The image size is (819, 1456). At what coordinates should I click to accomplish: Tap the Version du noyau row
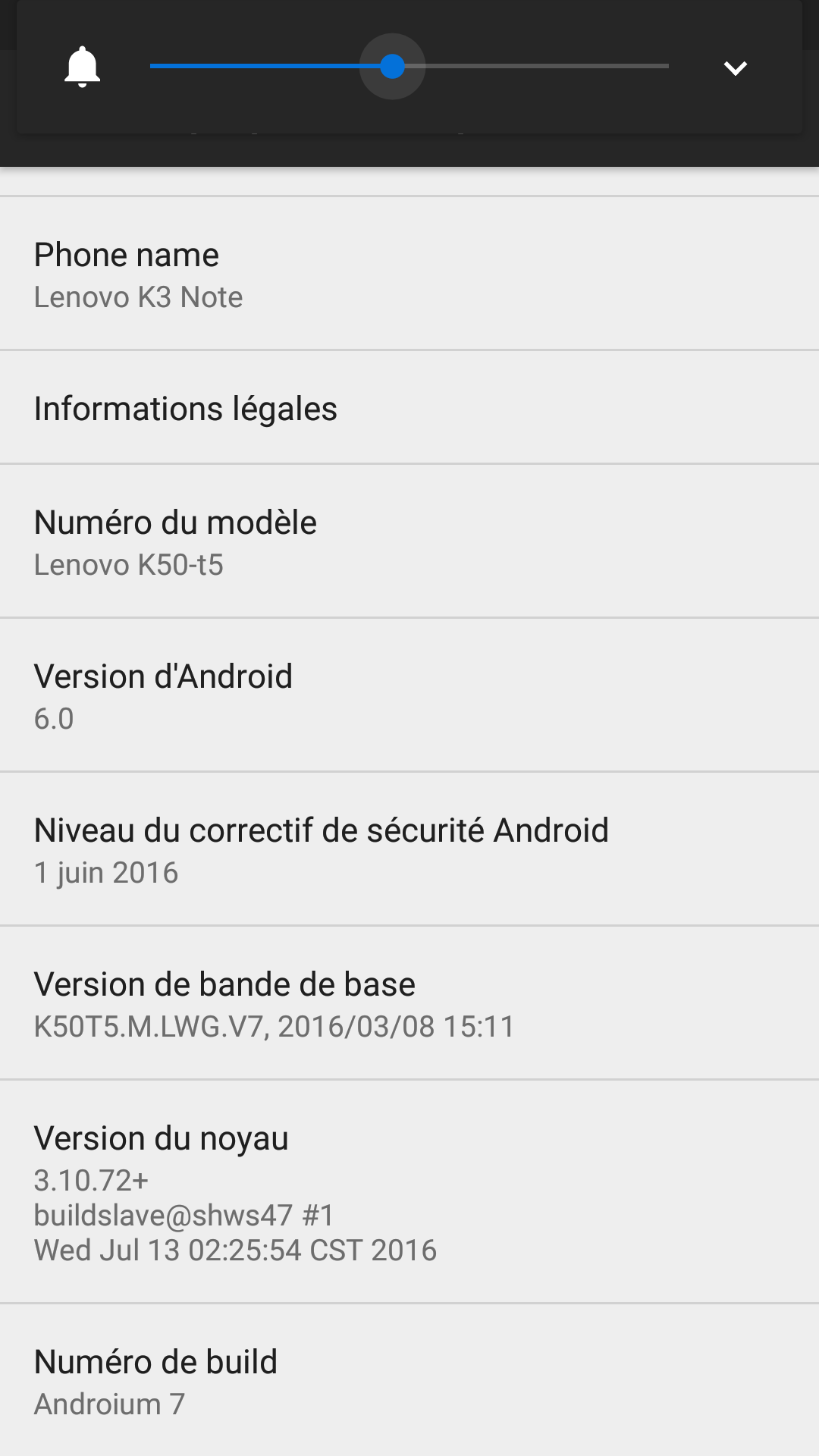pos(409,1192)
